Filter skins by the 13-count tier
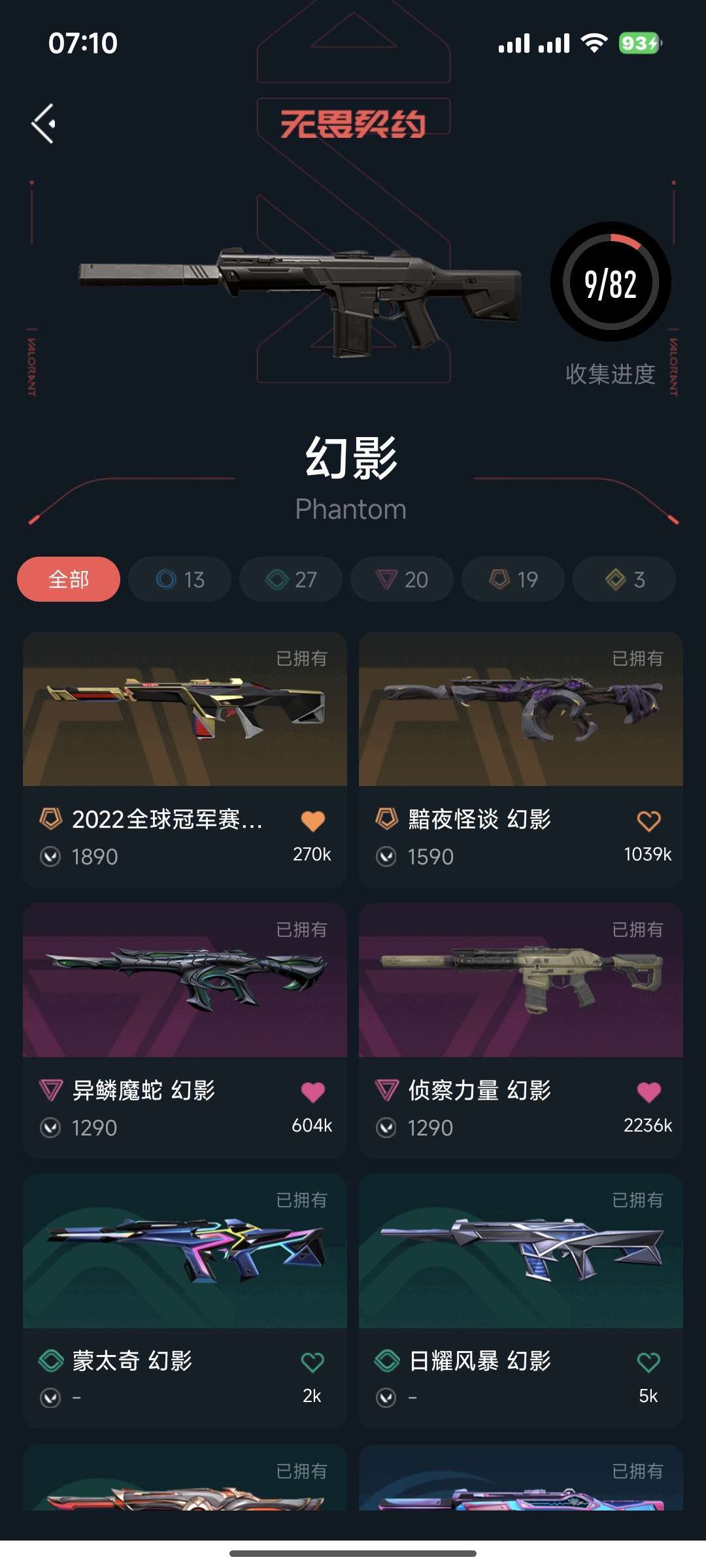 coord(180,580)
